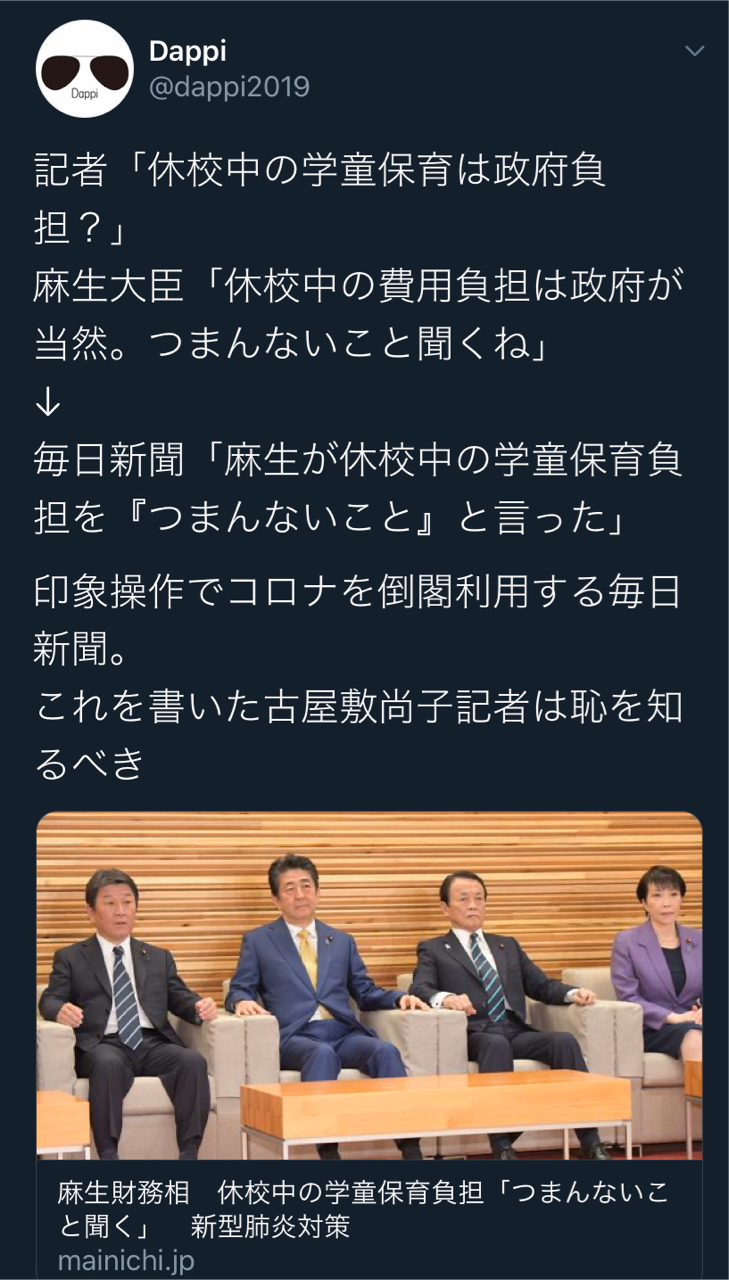Screen dimensions: 729x1280
Task: Open Dappi's profile picture
Action: click(85, 69)
